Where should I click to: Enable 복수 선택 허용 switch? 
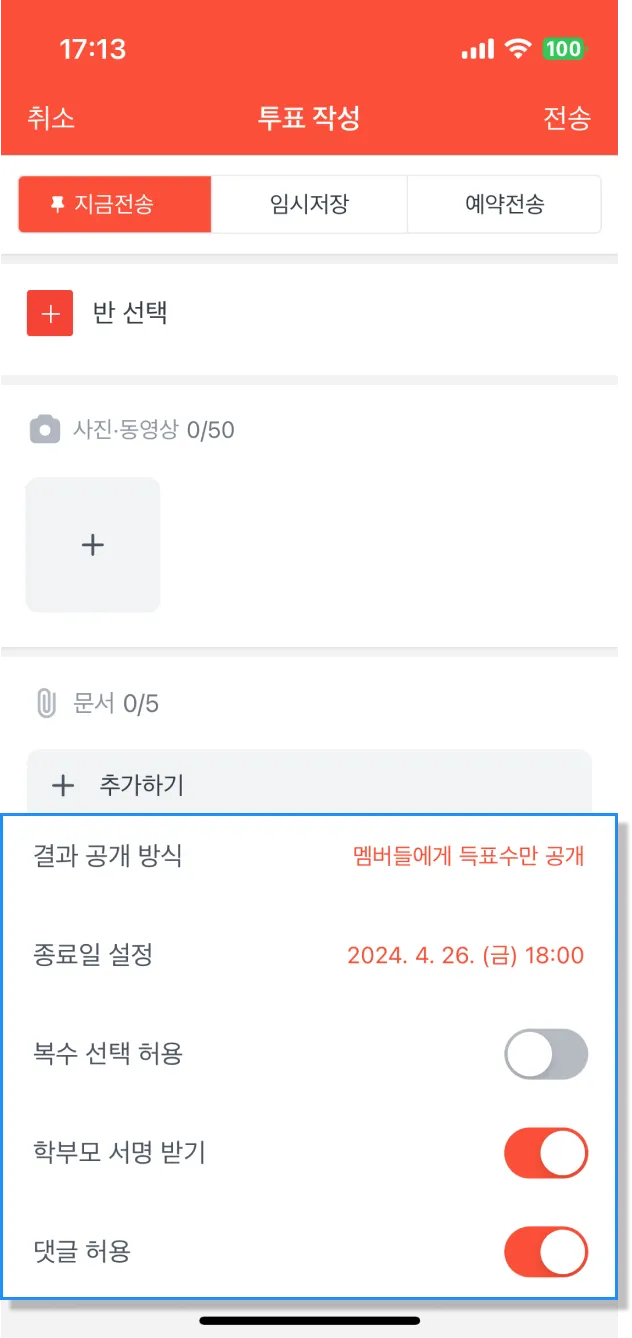(x=545, y=1054)
